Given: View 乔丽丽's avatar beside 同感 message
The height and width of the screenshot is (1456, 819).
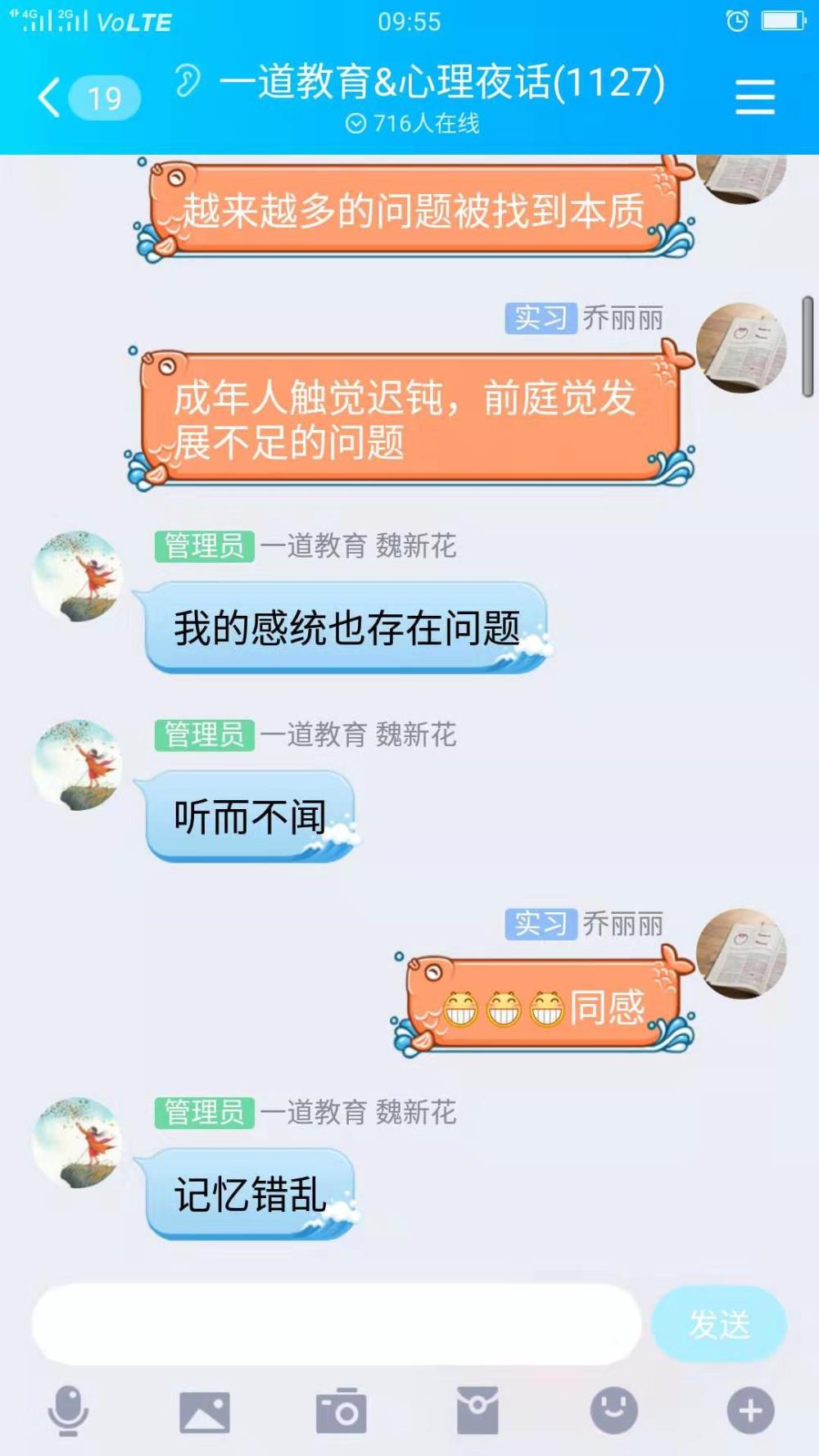Looking at the screenshot, I should pyautogui.click(x=741, y=953).
